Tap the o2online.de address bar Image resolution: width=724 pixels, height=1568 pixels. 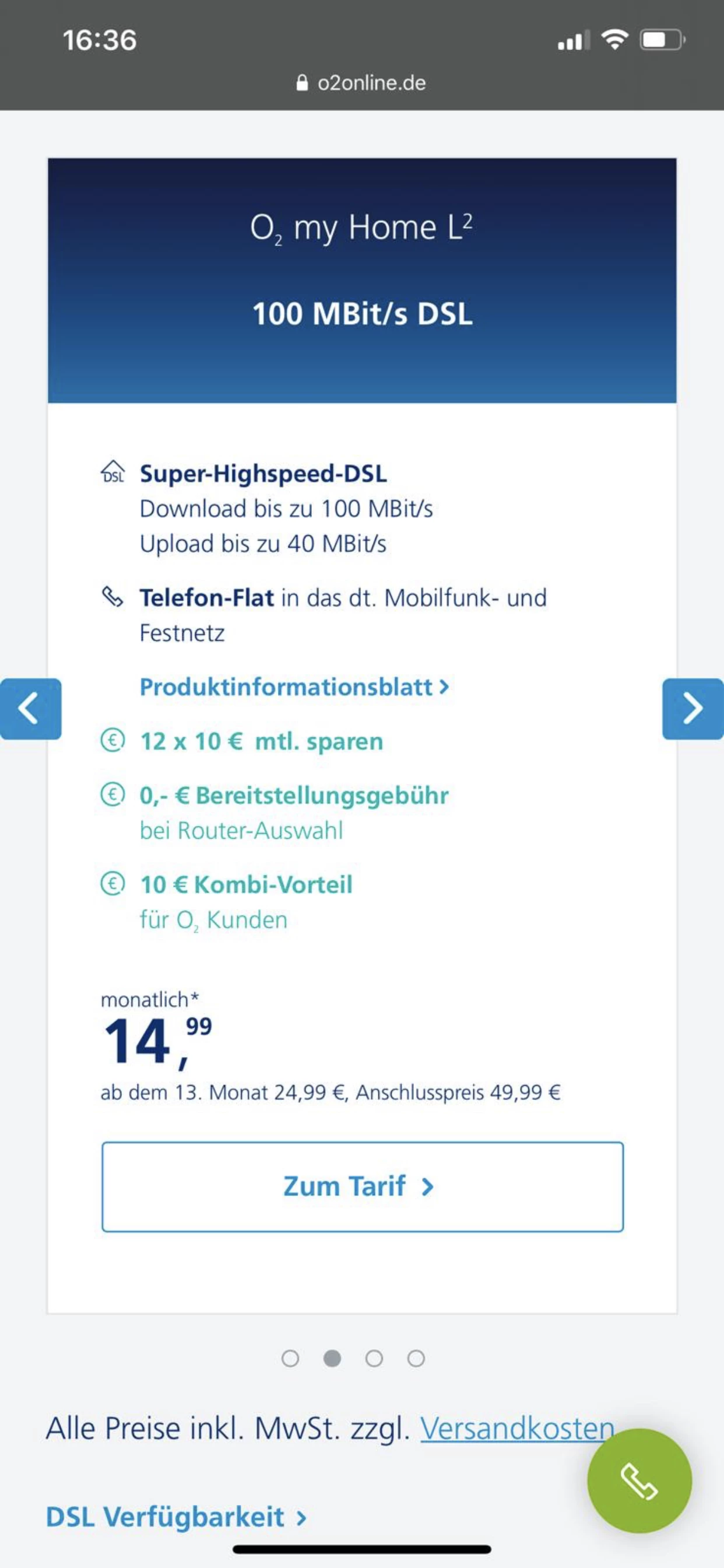click(362, 83)
